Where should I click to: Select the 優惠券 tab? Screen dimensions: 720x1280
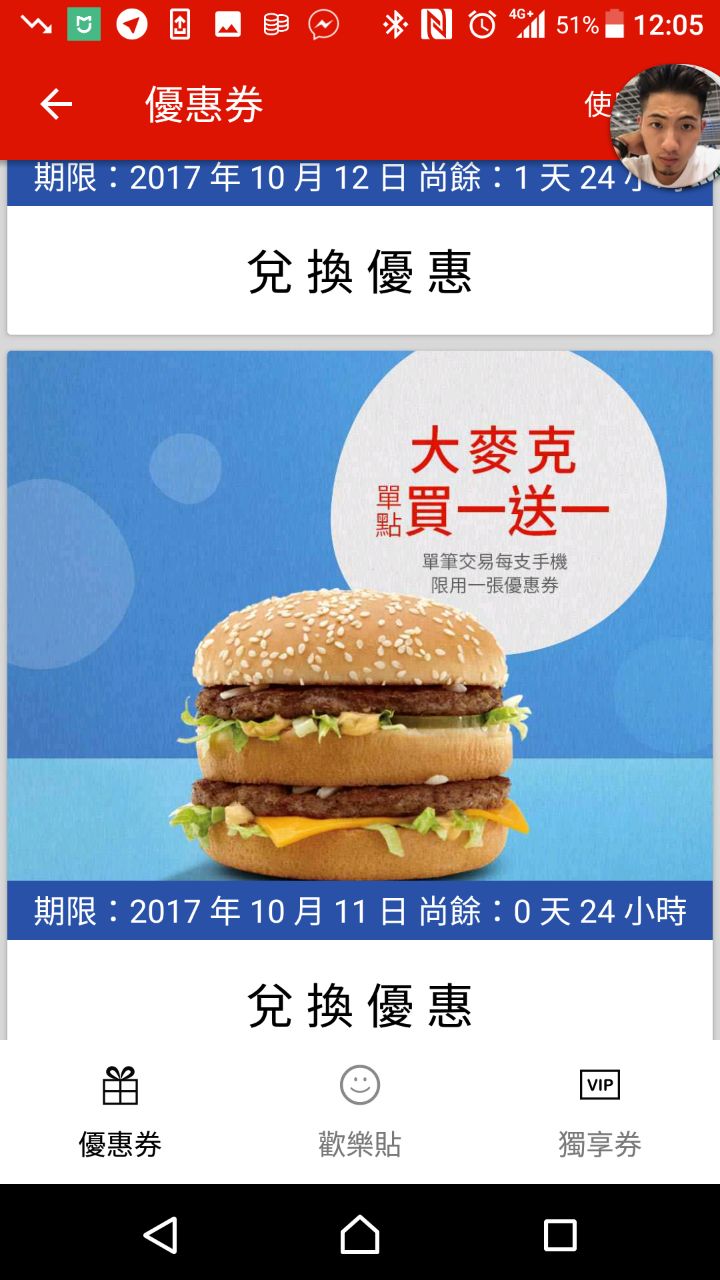coord(120,1112)
